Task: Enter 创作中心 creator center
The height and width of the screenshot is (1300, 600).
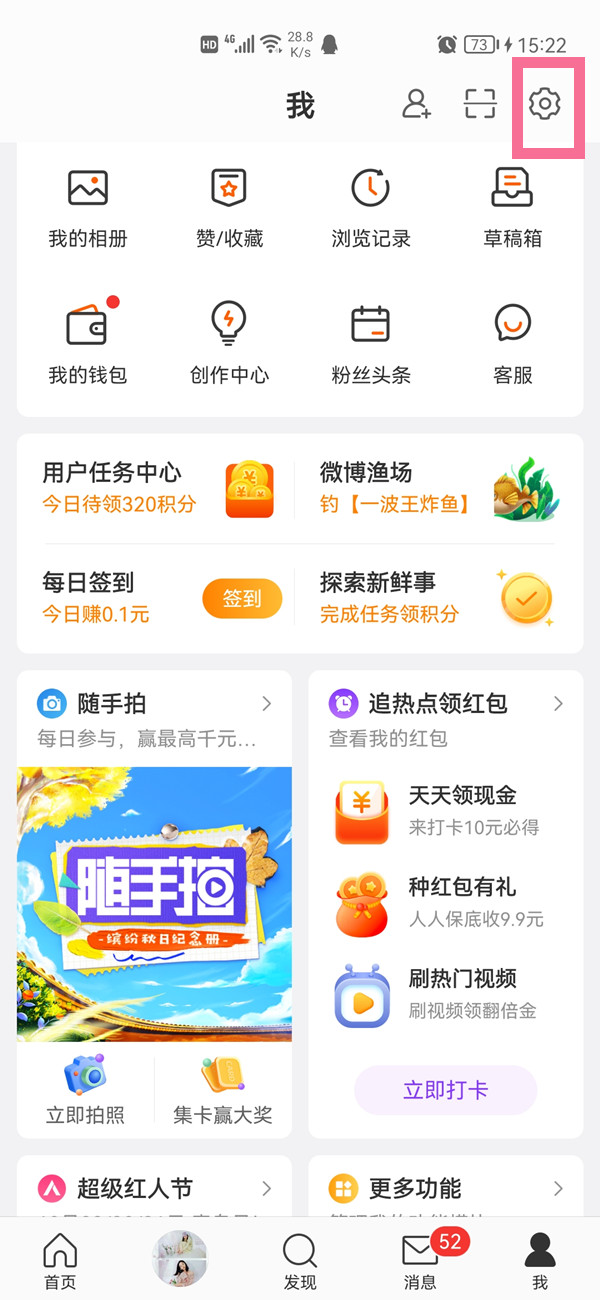Action: (229, 343)
